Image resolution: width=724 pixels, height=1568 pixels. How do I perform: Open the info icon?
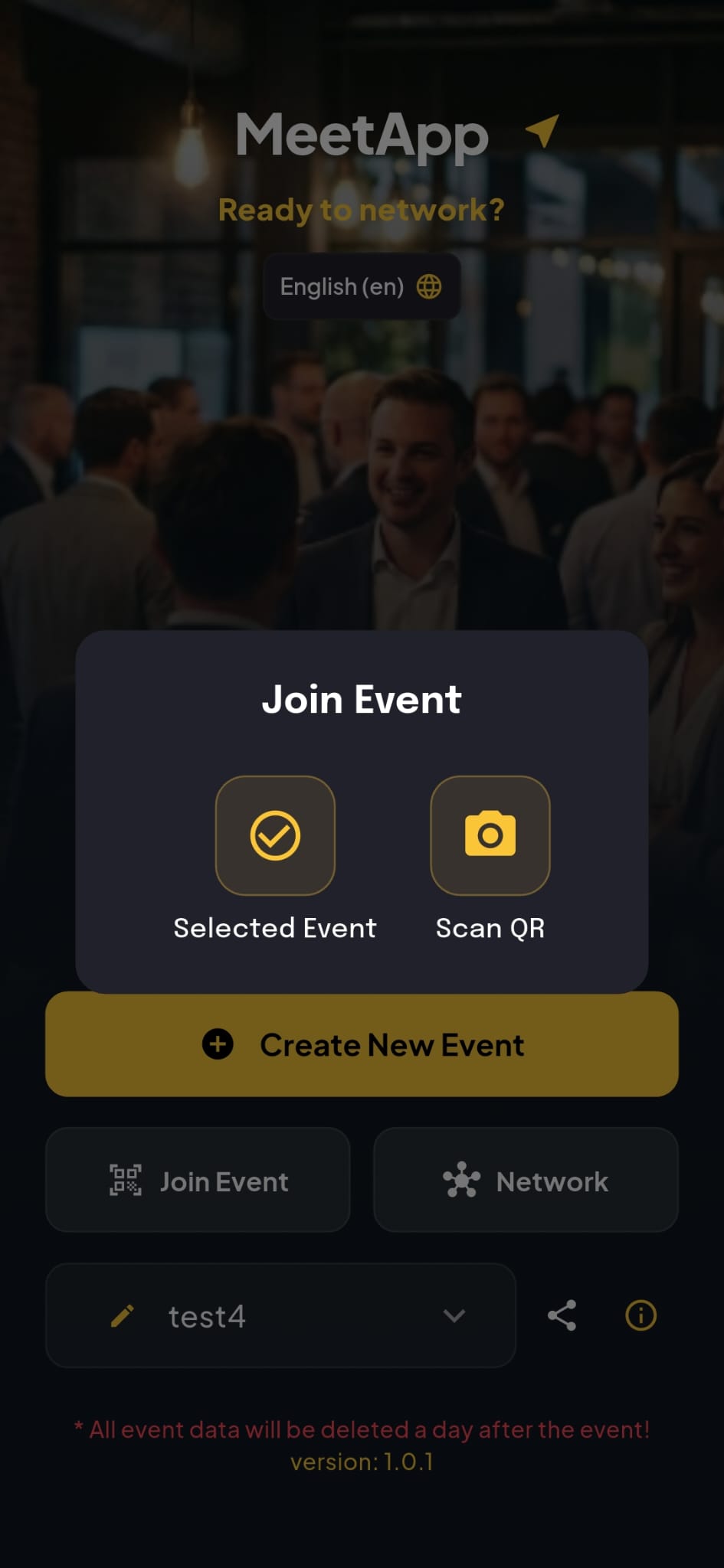pyautogui.click(x=640, y=1316)
